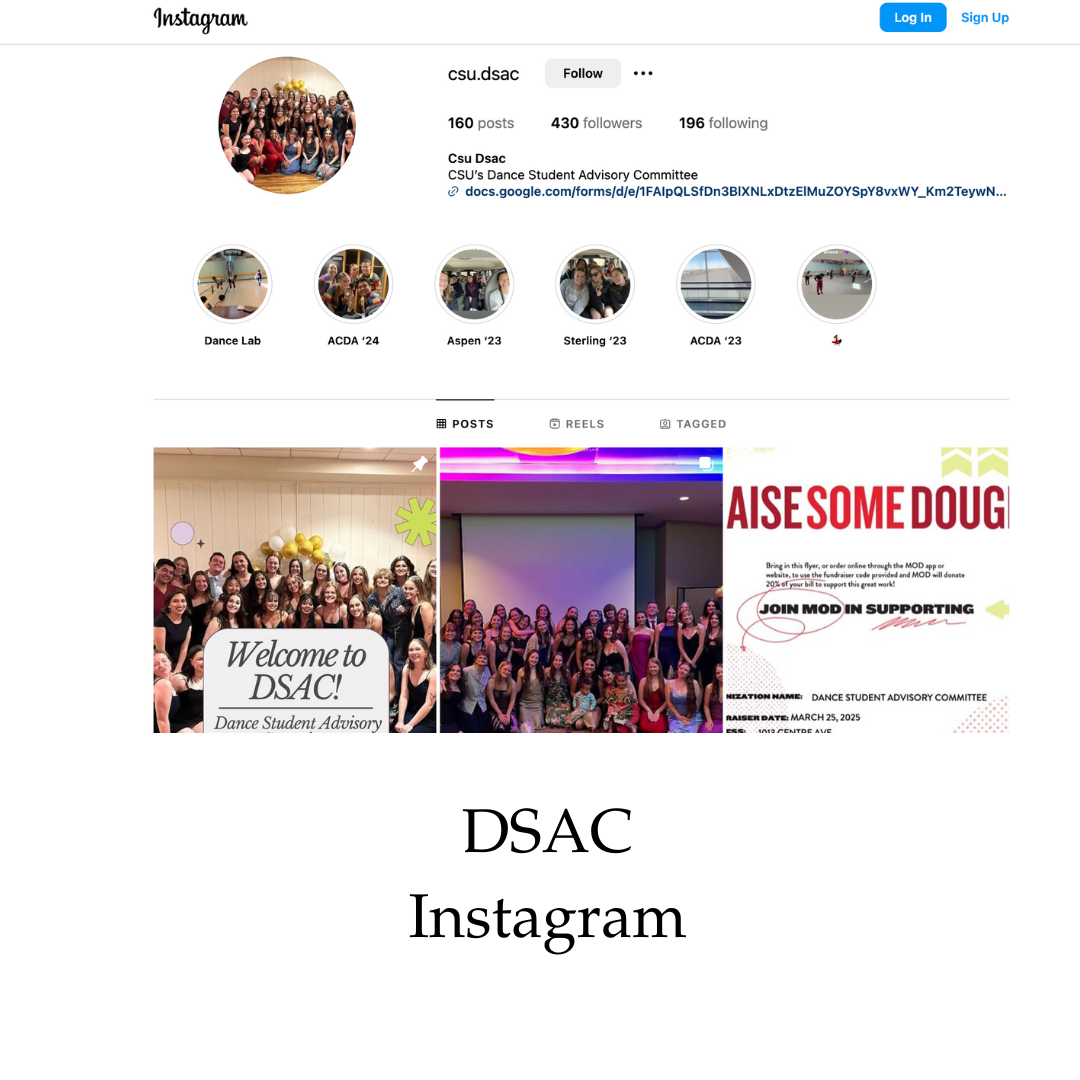1080x1080 pixels.
Task: Follow the csu.dsac account
Action: click(x=582, y=73)
